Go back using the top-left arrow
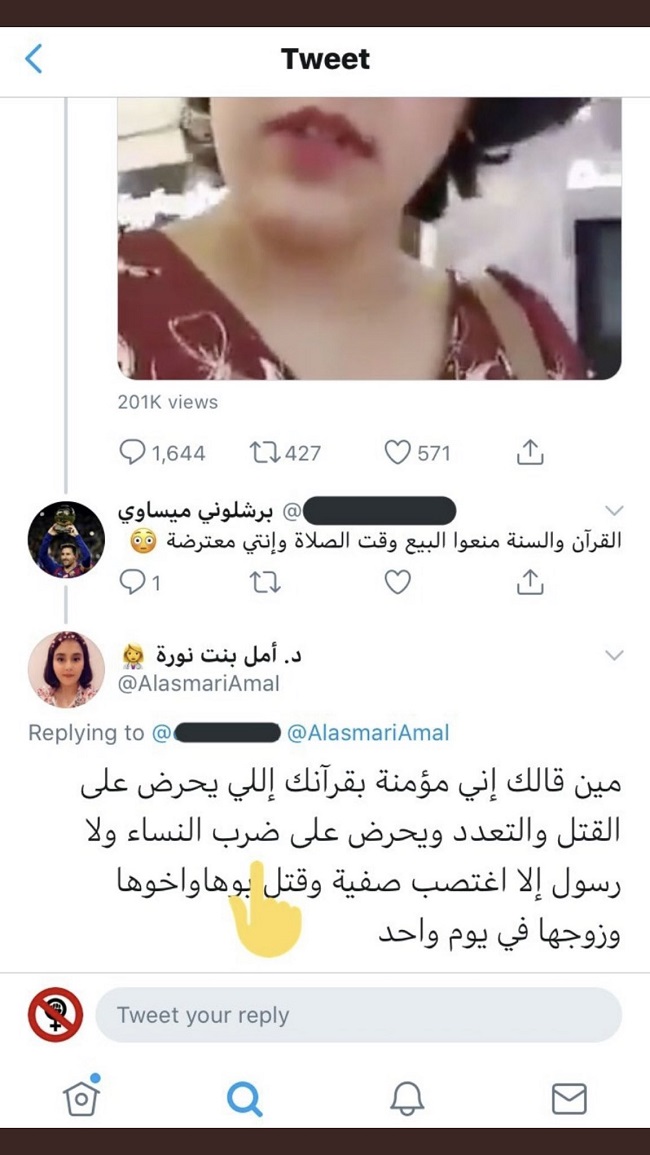The image size is (650, 1155). point(34,59)
